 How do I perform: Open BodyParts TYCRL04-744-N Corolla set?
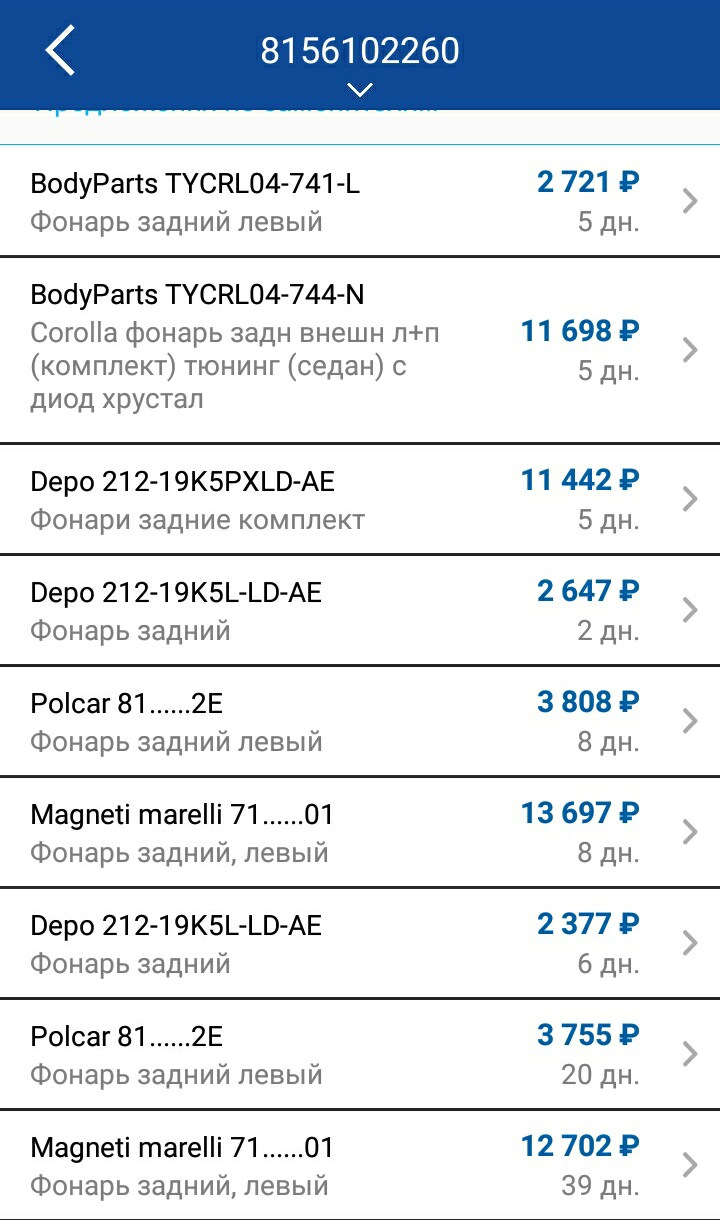pyautogui.click(x=360, y=349)
